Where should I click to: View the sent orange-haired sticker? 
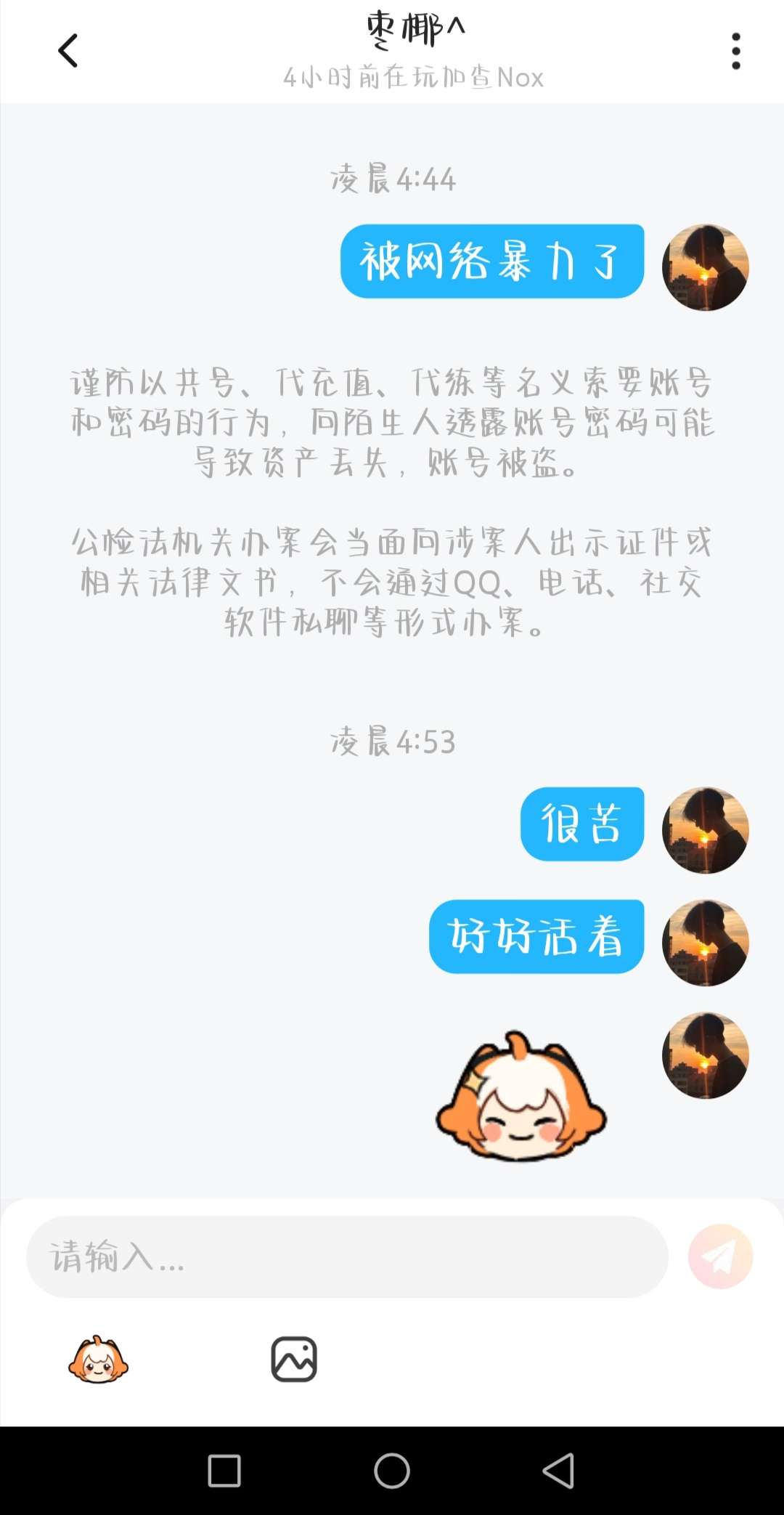tap(520, 1097)
